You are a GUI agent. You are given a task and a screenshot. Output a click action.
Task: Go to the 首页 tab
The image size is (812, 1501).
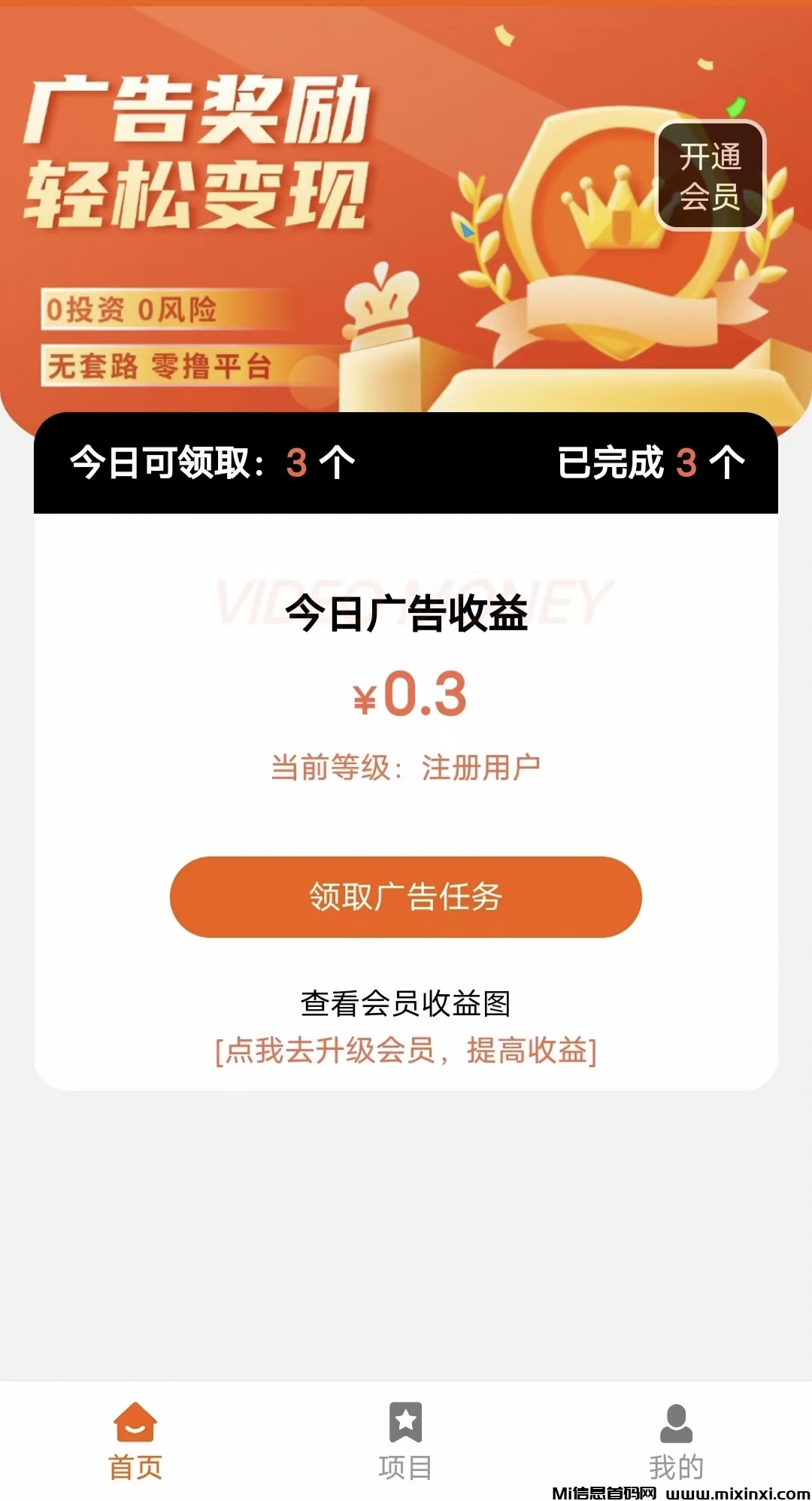pos(135,1441)
